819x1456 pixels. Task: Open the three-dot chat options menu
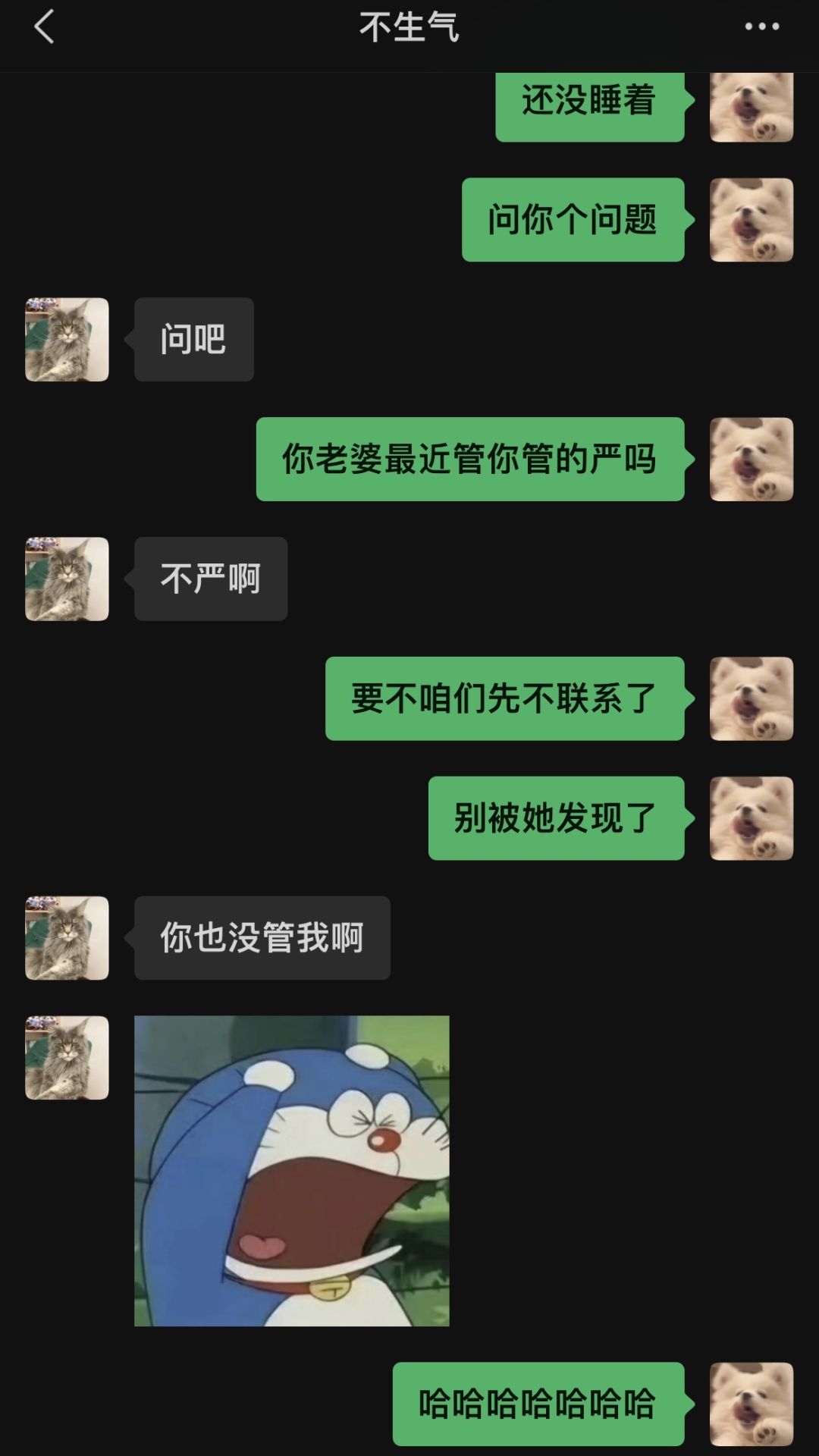761,27
